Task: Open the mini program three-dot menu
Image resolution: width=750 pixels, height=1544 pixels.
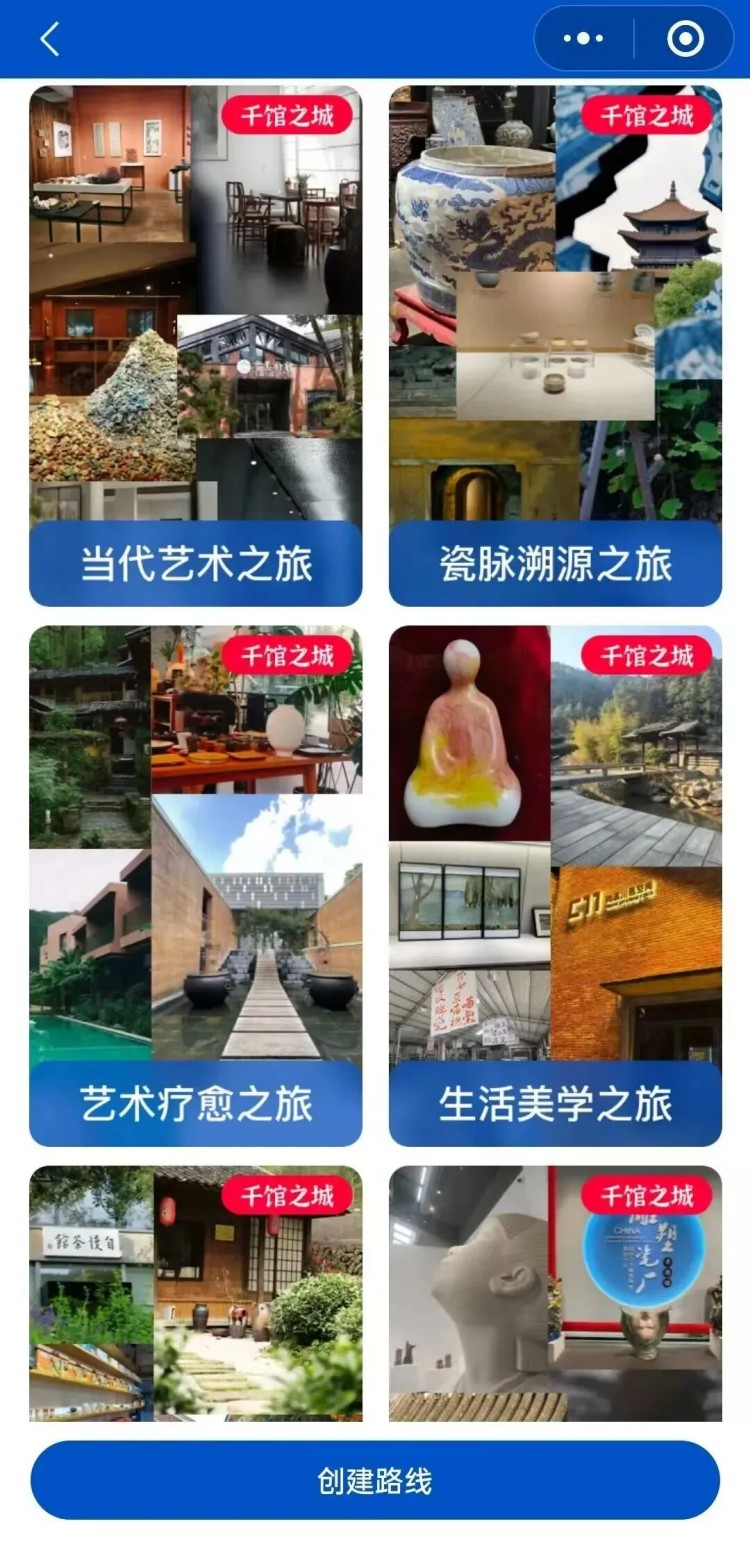Action: point(584,39)
